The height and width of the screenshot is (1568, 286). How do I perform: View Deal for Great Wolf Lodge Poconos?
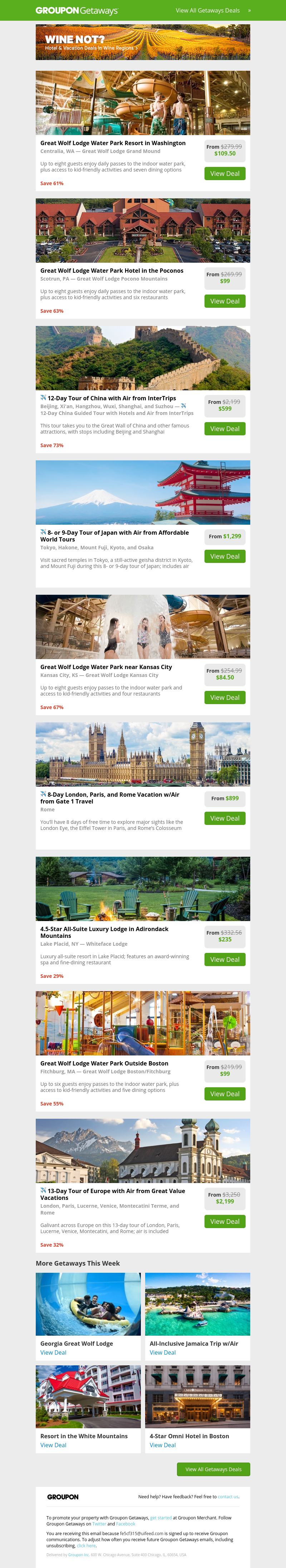point(225,301)
